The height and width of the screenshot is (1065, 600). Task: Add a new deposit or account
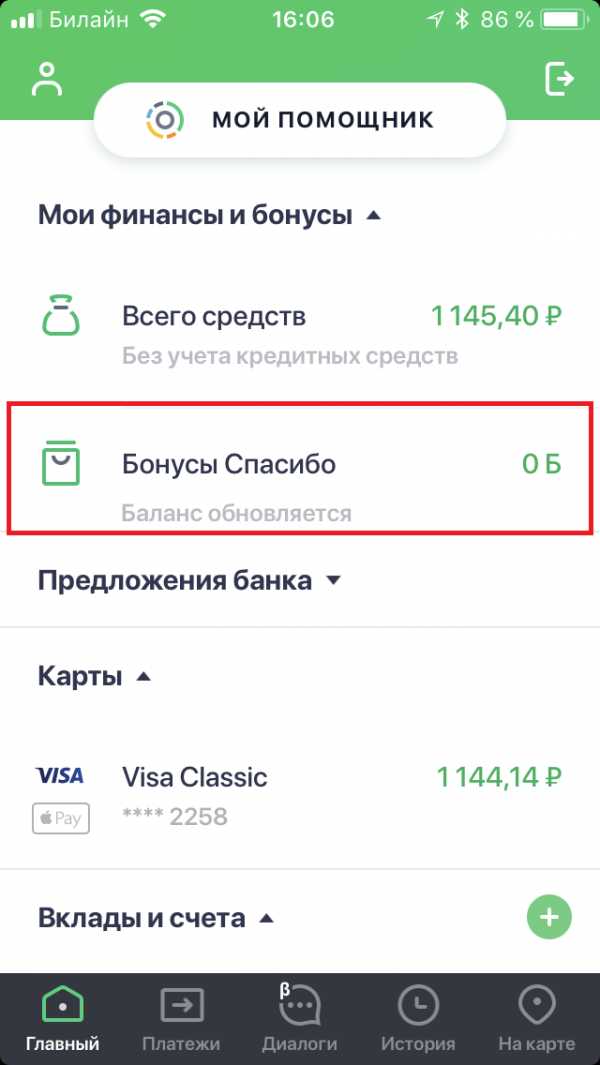(549, 918)
